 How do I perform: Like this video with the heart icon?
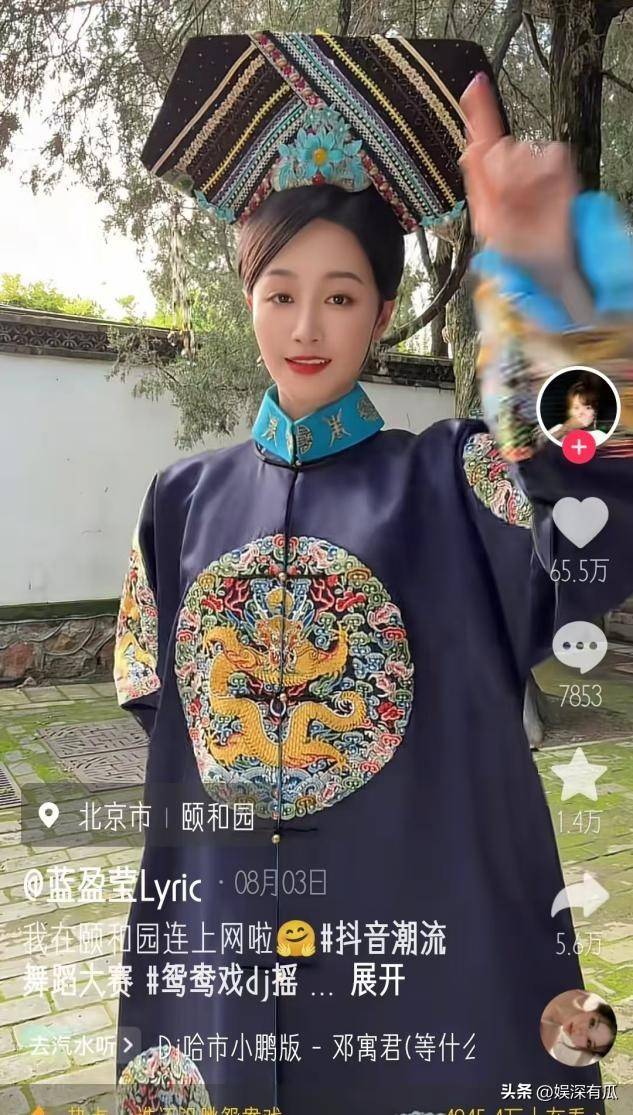click(x=579, y=523)
